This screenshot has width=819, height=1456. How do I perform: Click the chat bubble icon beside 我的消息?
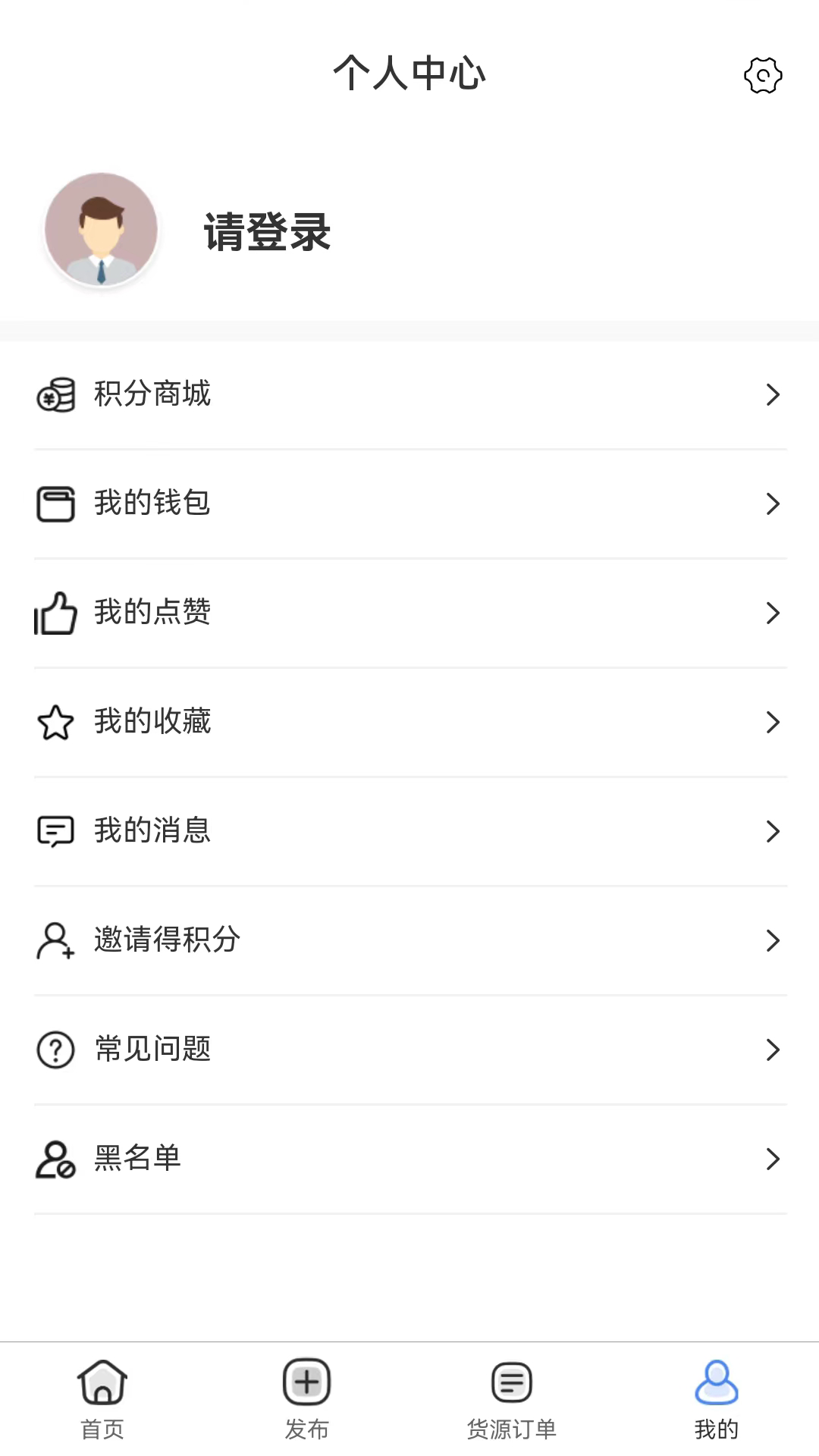coord(55,830)
